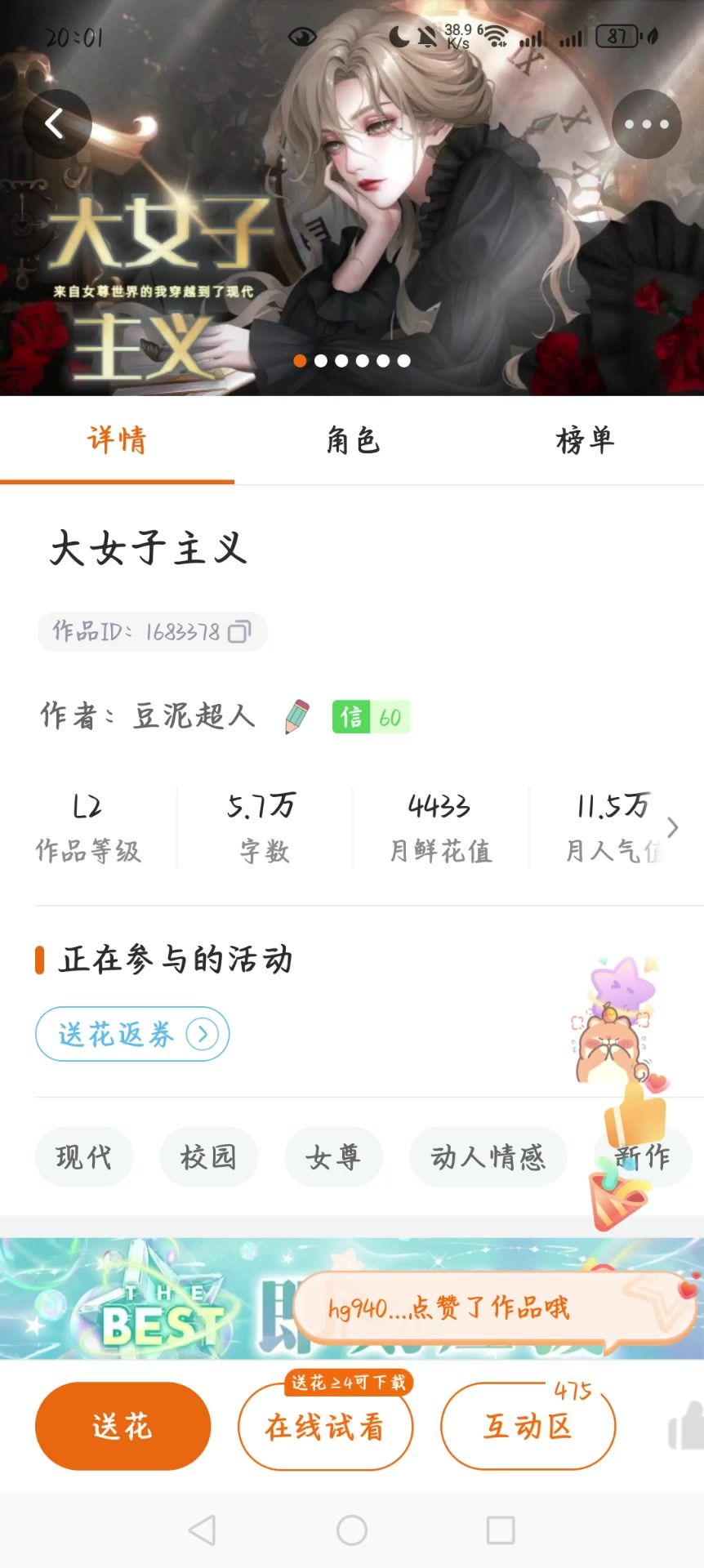Switch to the 榜单 tab
The height and width of the screenshot is (1568, 704).
click(586, 441)
